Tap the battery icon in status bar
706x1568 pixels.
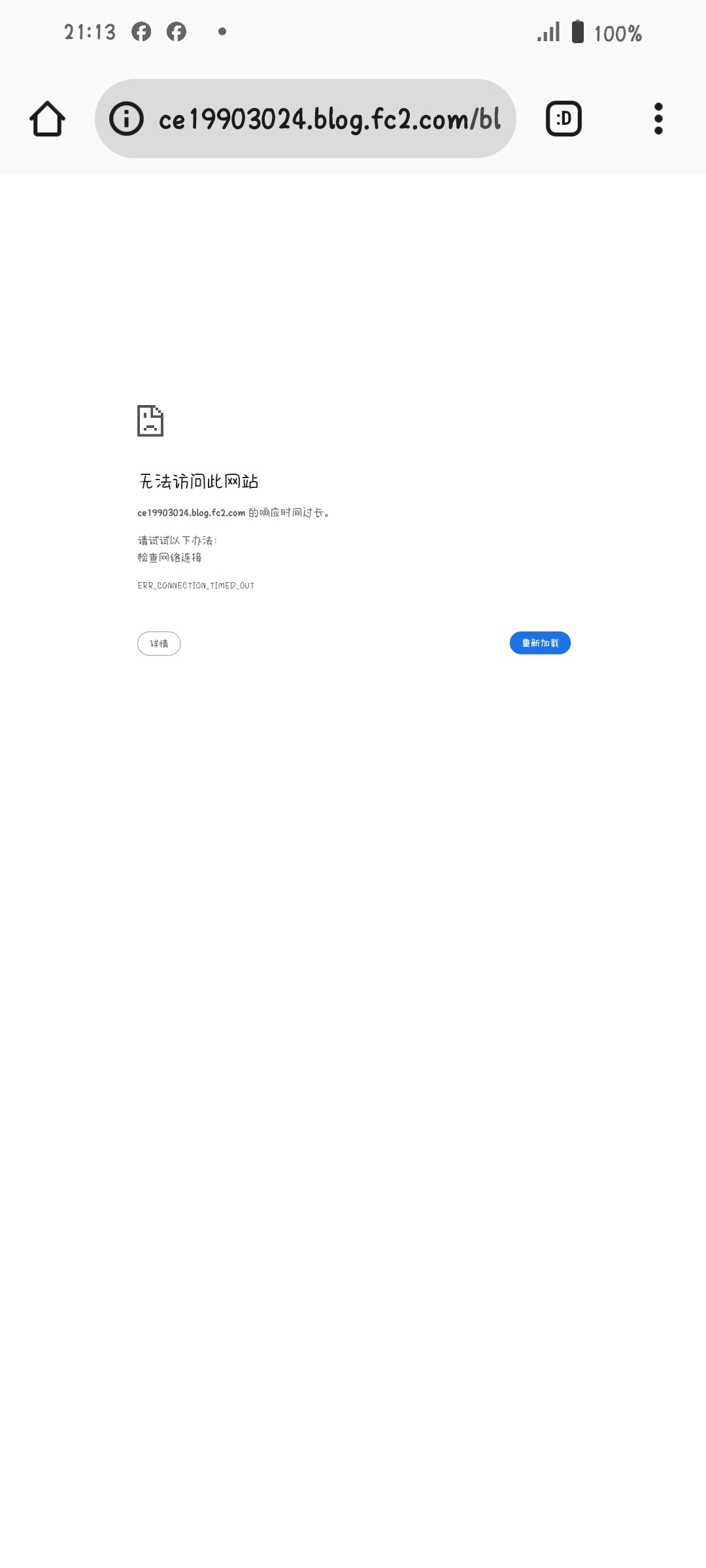point(578,31)
